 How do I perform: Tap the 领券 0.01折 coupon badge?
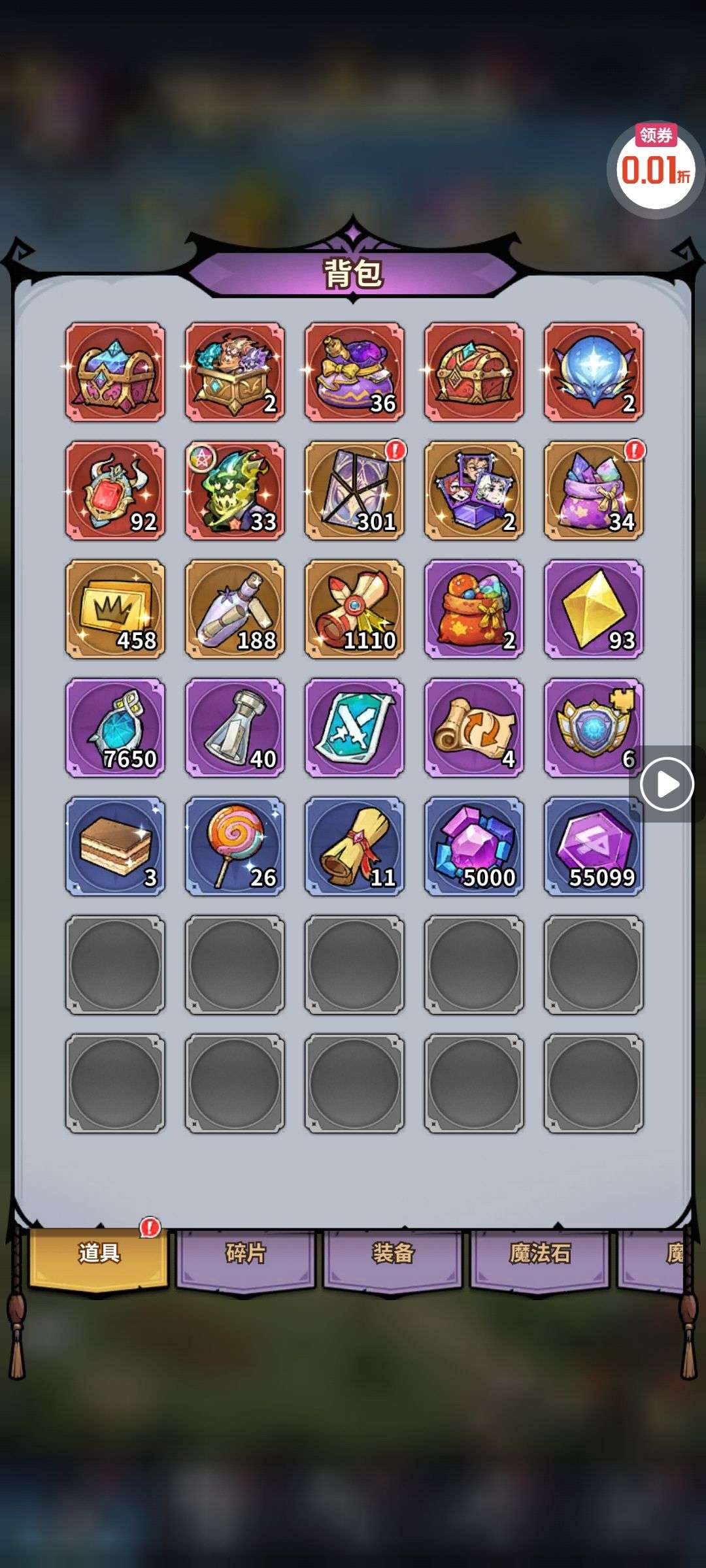655,167
